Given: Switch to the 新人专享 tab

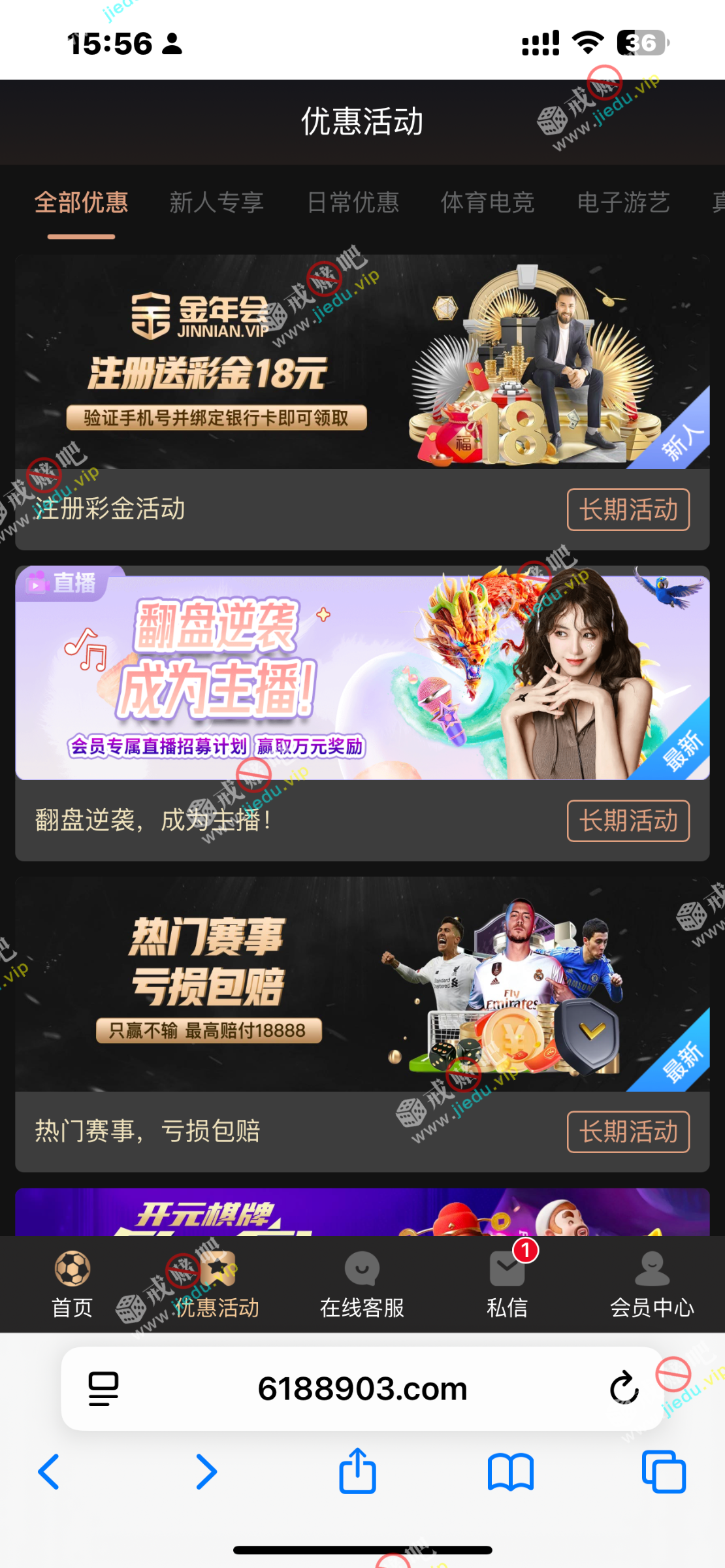Looking at the screenshot, I should 216,203.
